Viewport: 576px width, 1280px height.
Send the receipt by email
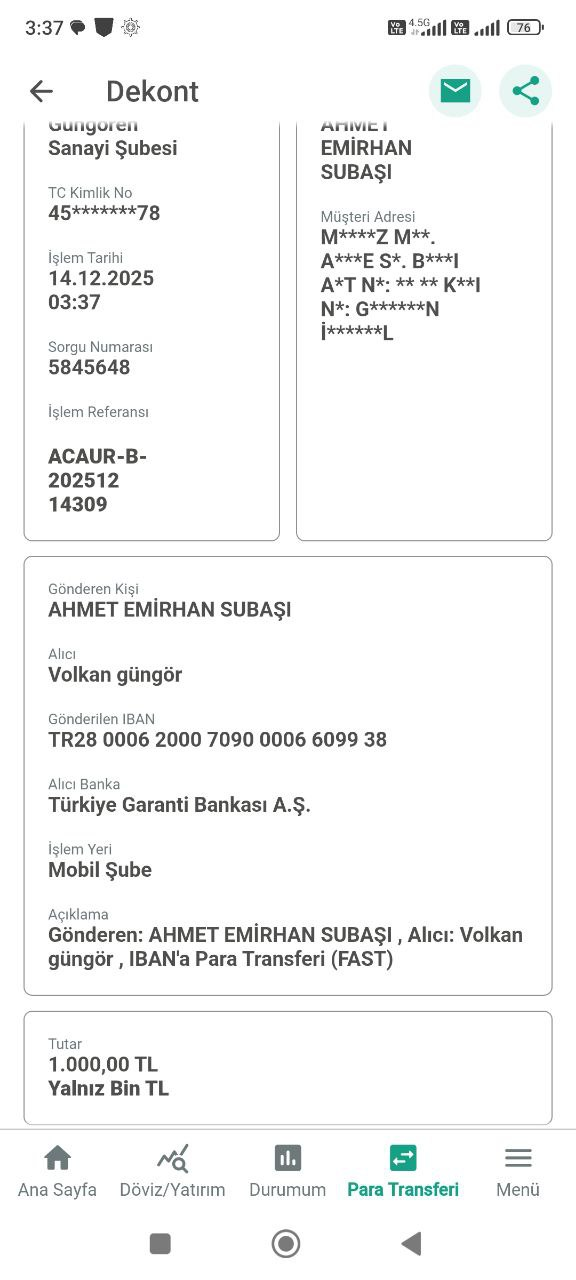[455, 91]
